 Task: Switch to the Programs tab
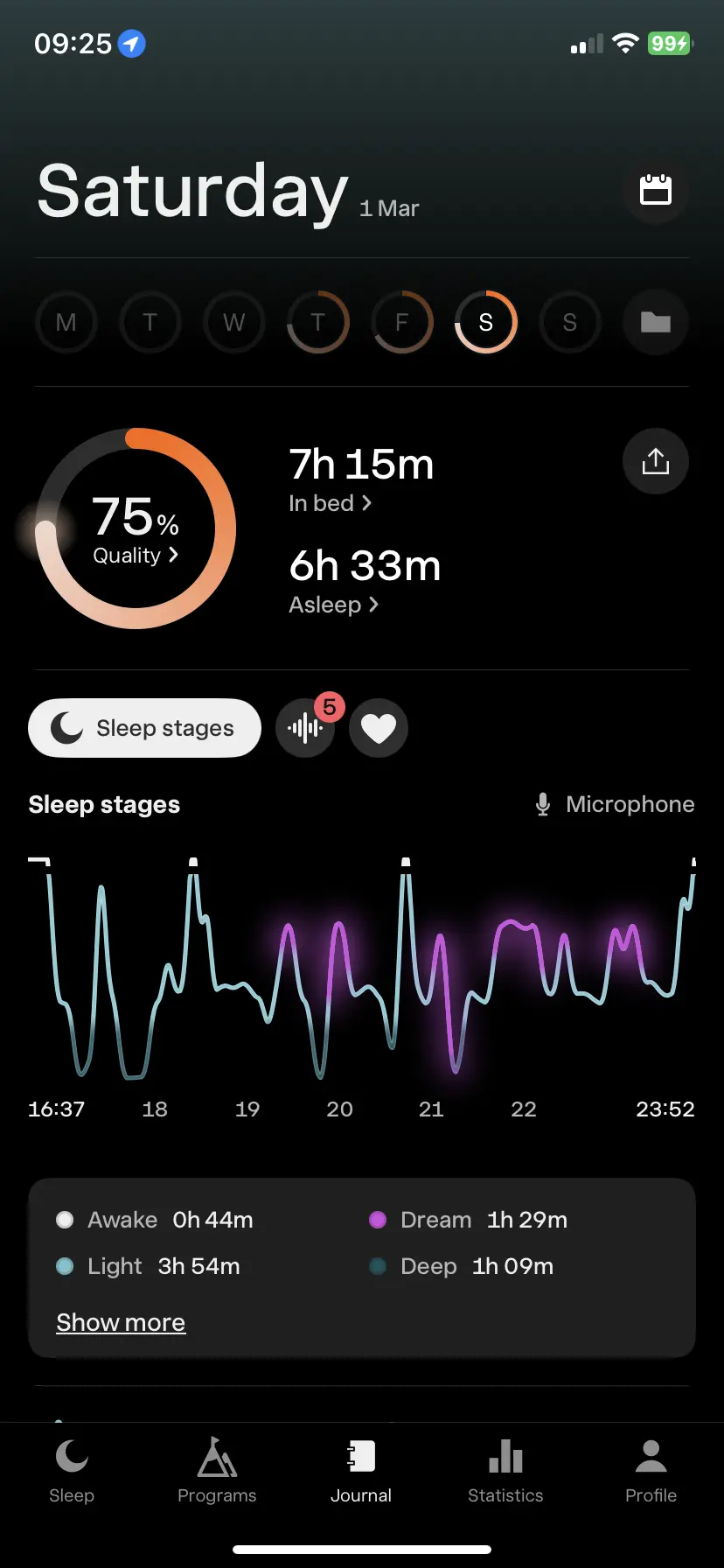click(217, 1473)
